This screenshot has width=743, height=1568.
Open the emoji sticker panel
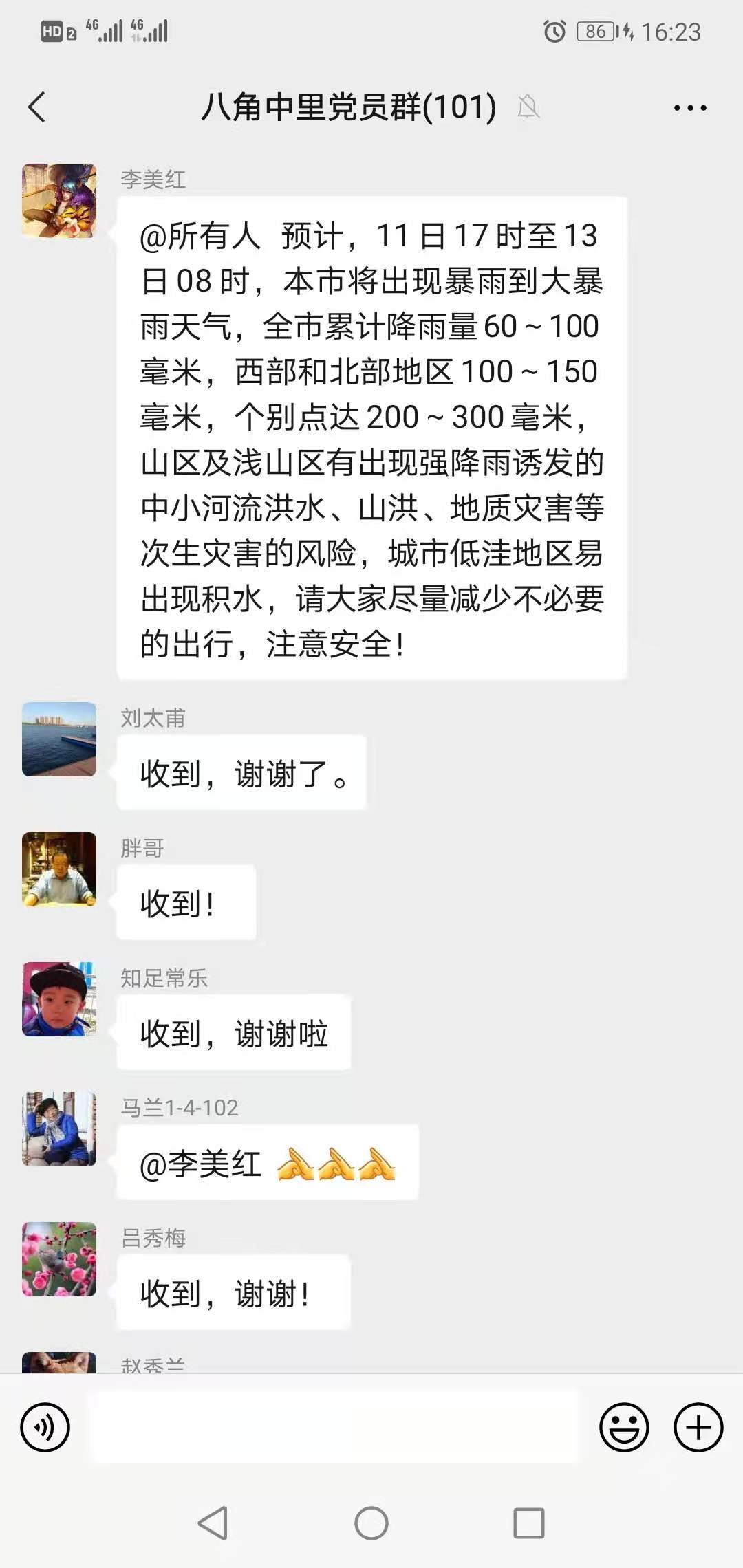pos(624,1428)
